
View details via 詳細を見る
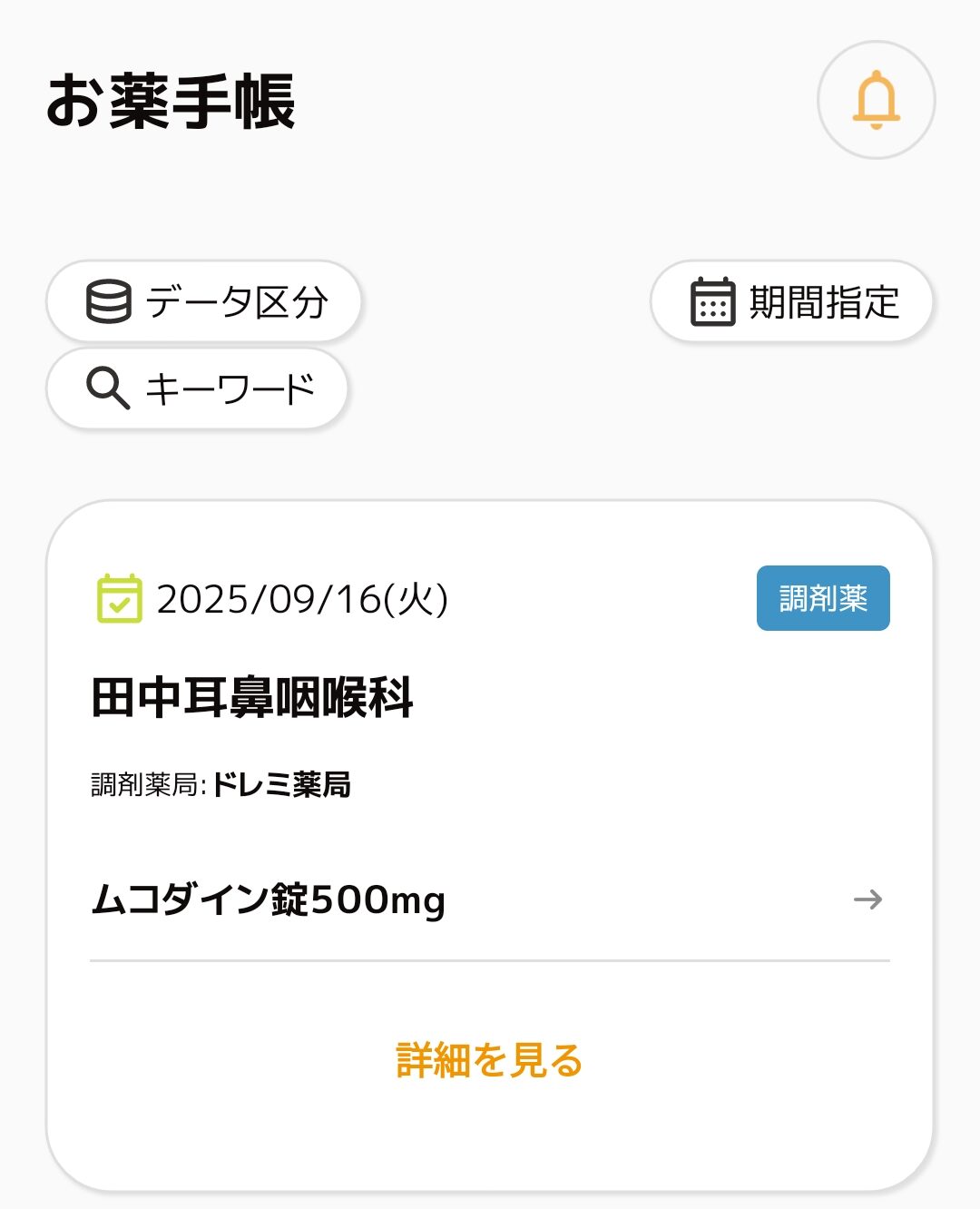pos(489,1060)
